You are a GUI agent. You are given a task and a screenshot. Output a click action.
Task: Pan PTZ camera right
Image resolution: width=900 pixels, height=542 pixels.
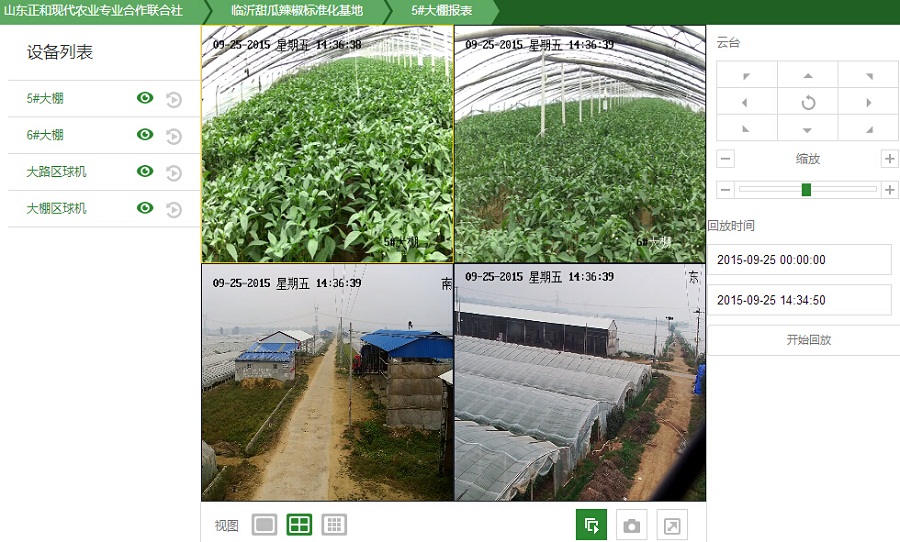[x=868, y=103]
